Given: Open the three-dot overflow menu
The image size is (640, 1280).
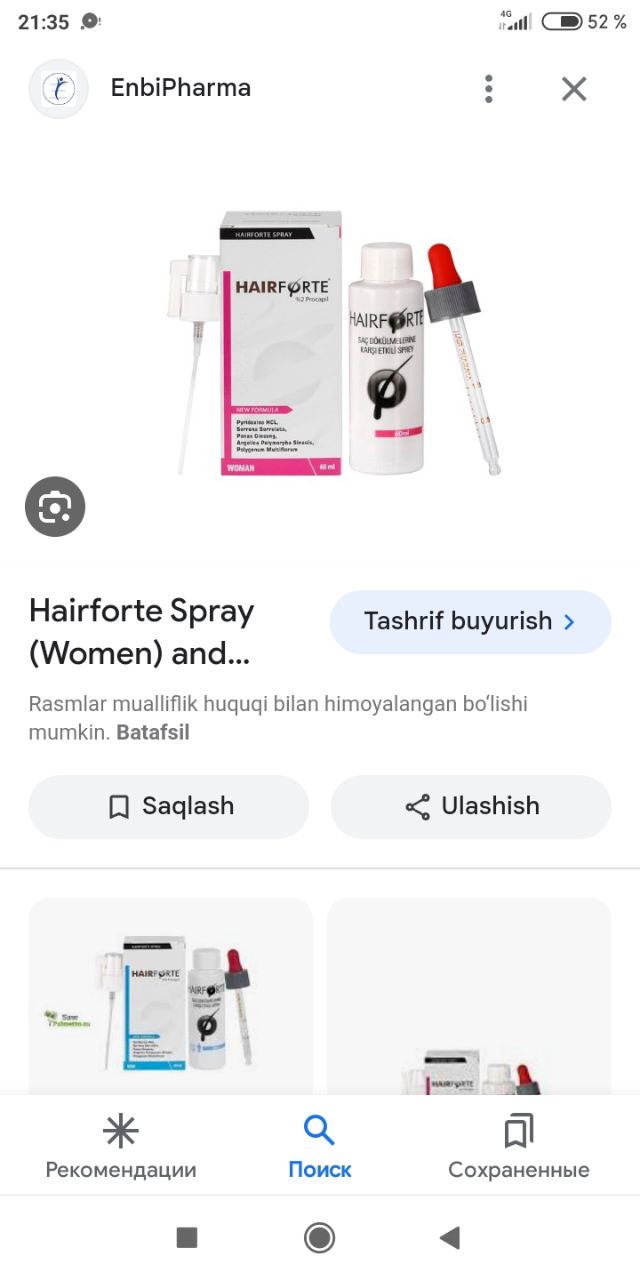Looking at the screenshot, I should [489, 89].
